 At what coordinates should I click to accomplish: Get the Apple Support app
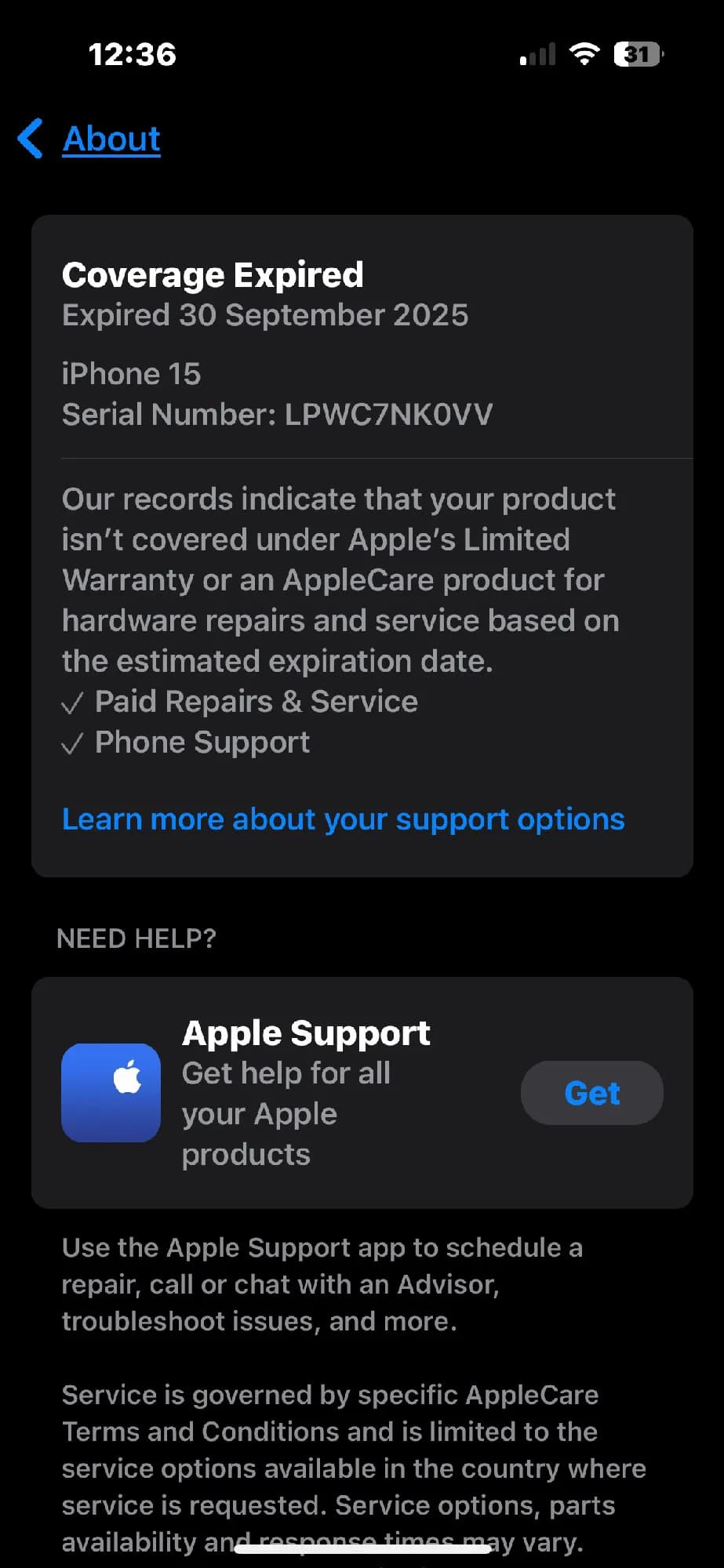pos(591,1093)
